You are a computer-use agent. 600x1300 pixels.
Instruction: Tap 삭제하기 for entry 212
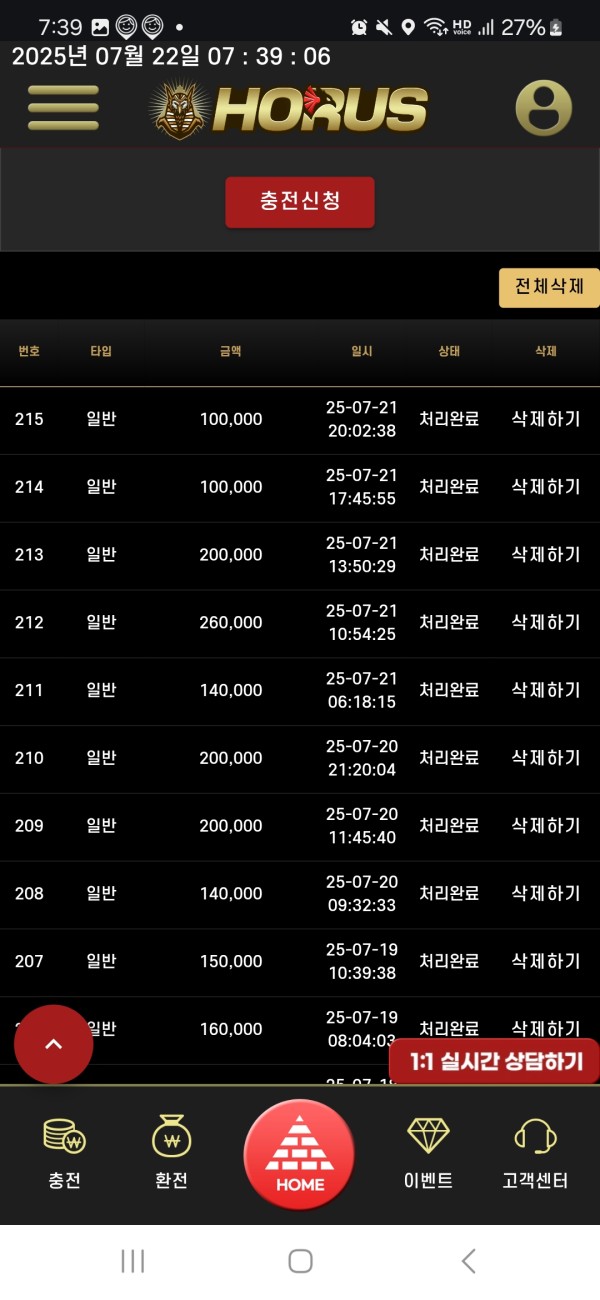point(546,622)
